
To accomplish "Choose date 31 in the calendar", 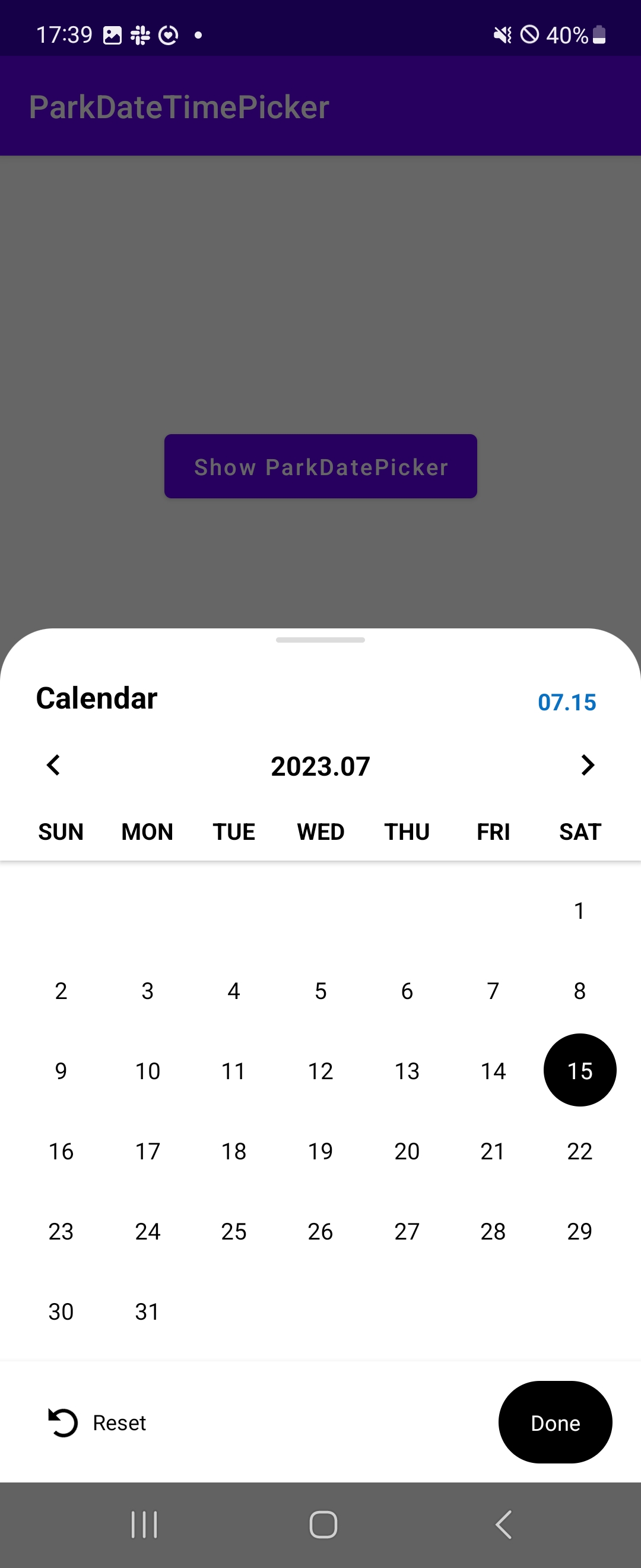I will (x=147, y=1311).
